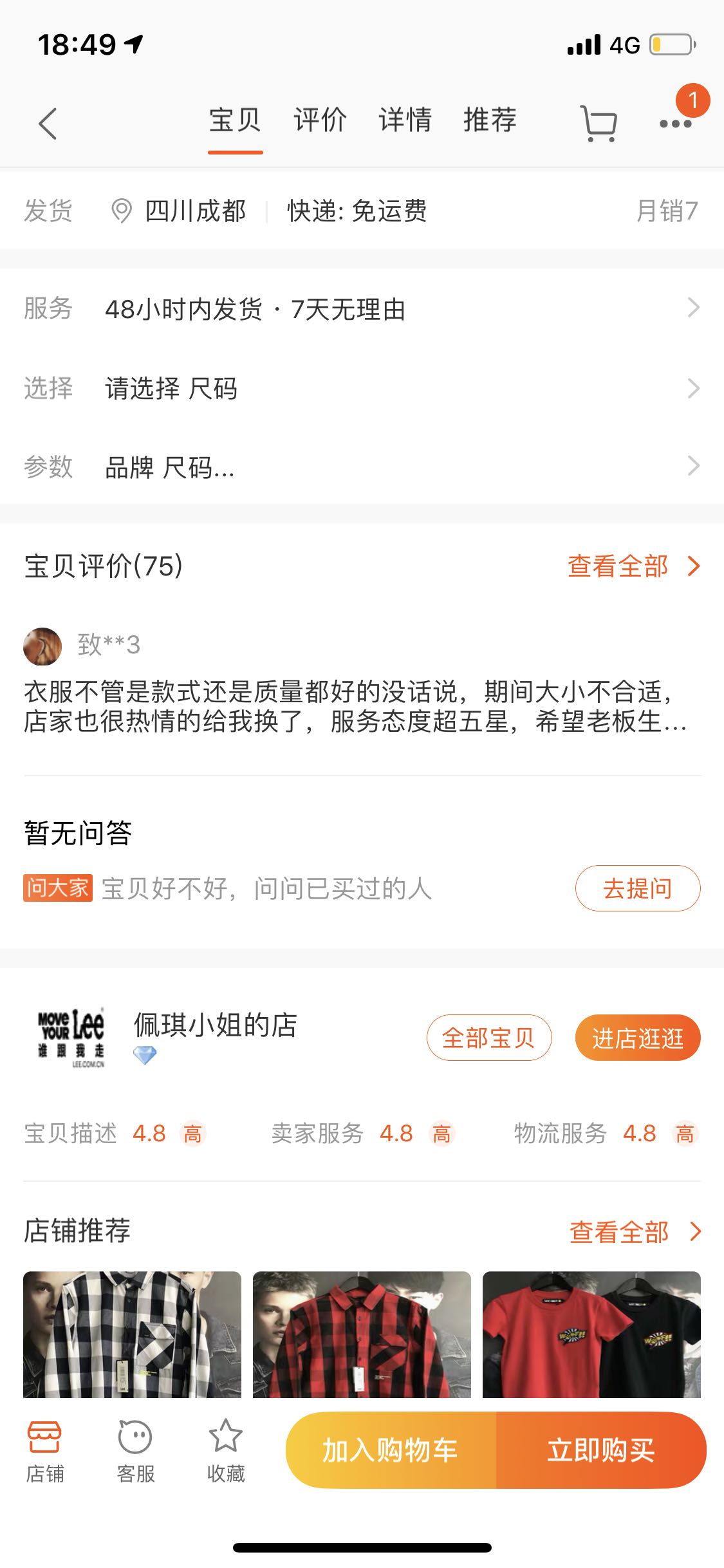Image resolution: width=724 pixels, height=1568 pixels.
Task: Tap 进店逛逛 to visit the shop
Action: tap(637, 1038)
